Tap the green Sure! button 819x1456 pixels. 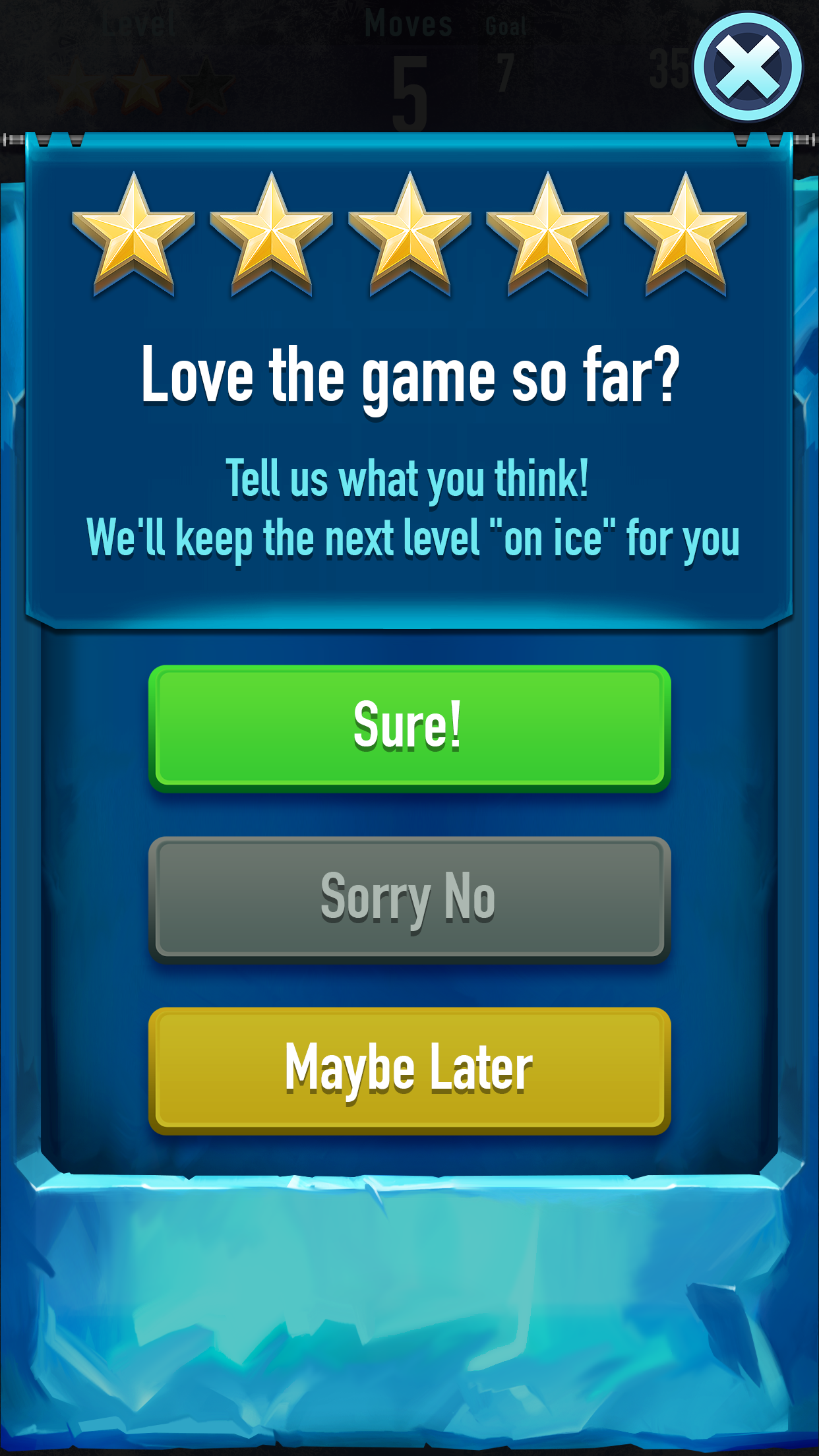tap(409, 727)
